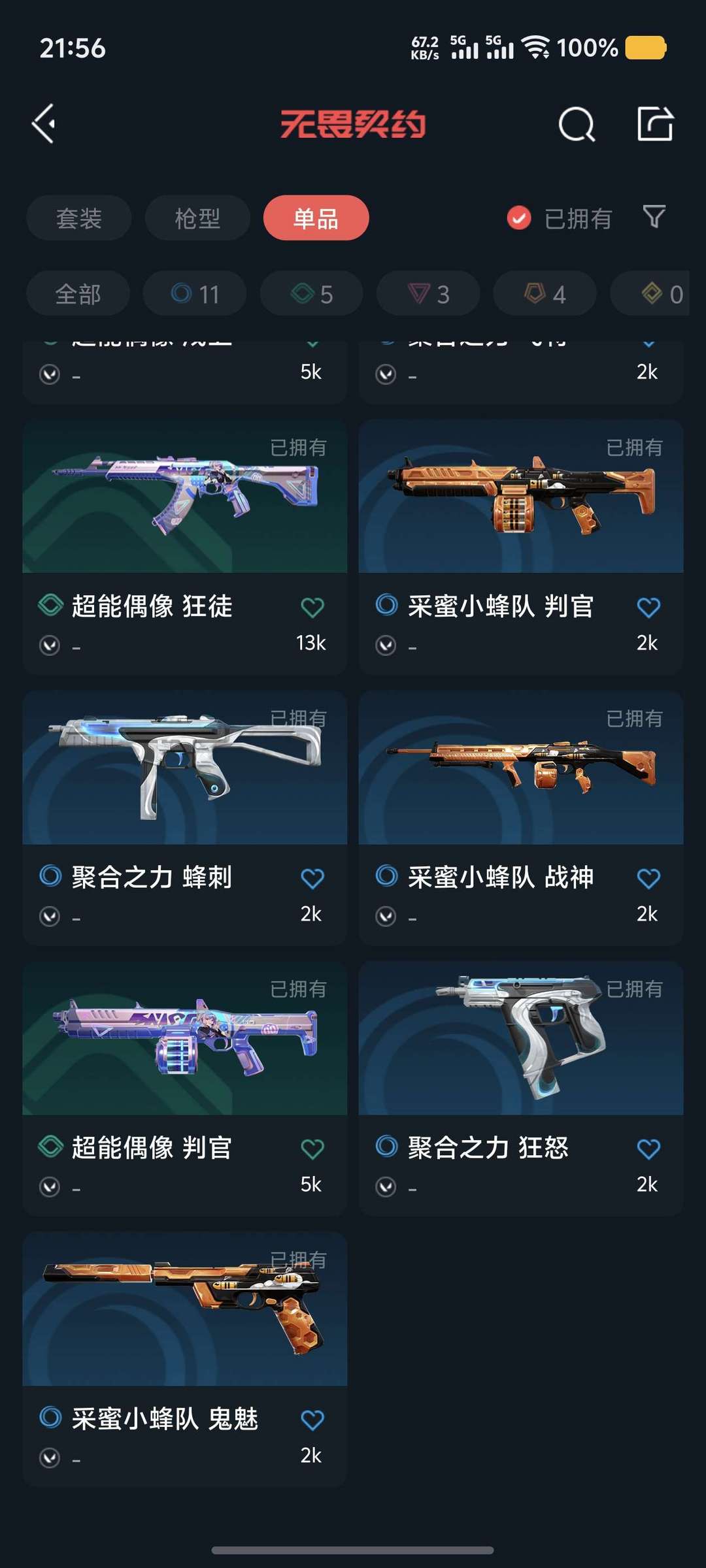Open the 超能偶像 判官 skin card
Image resolution: width=706 pixels, height=1568 pixels.
(x=185, y=1088)
